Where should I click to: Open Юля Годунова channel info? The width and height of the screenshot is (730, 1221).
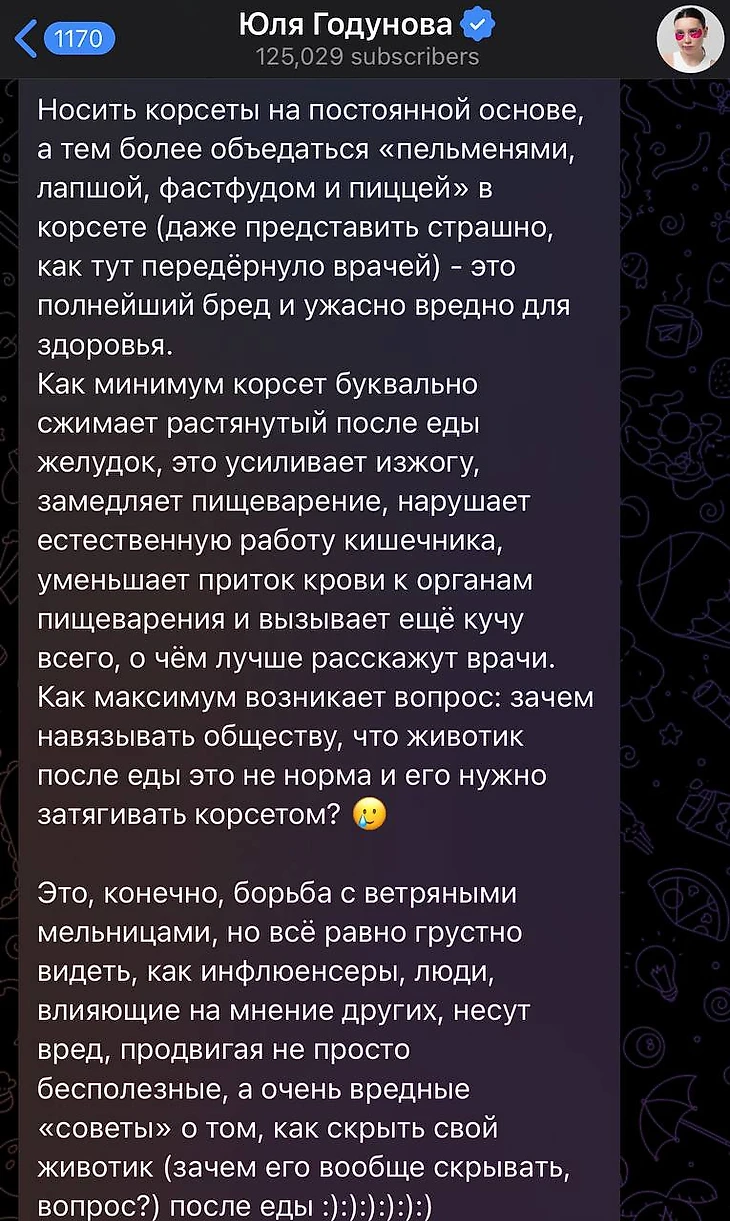coord(367,38)
